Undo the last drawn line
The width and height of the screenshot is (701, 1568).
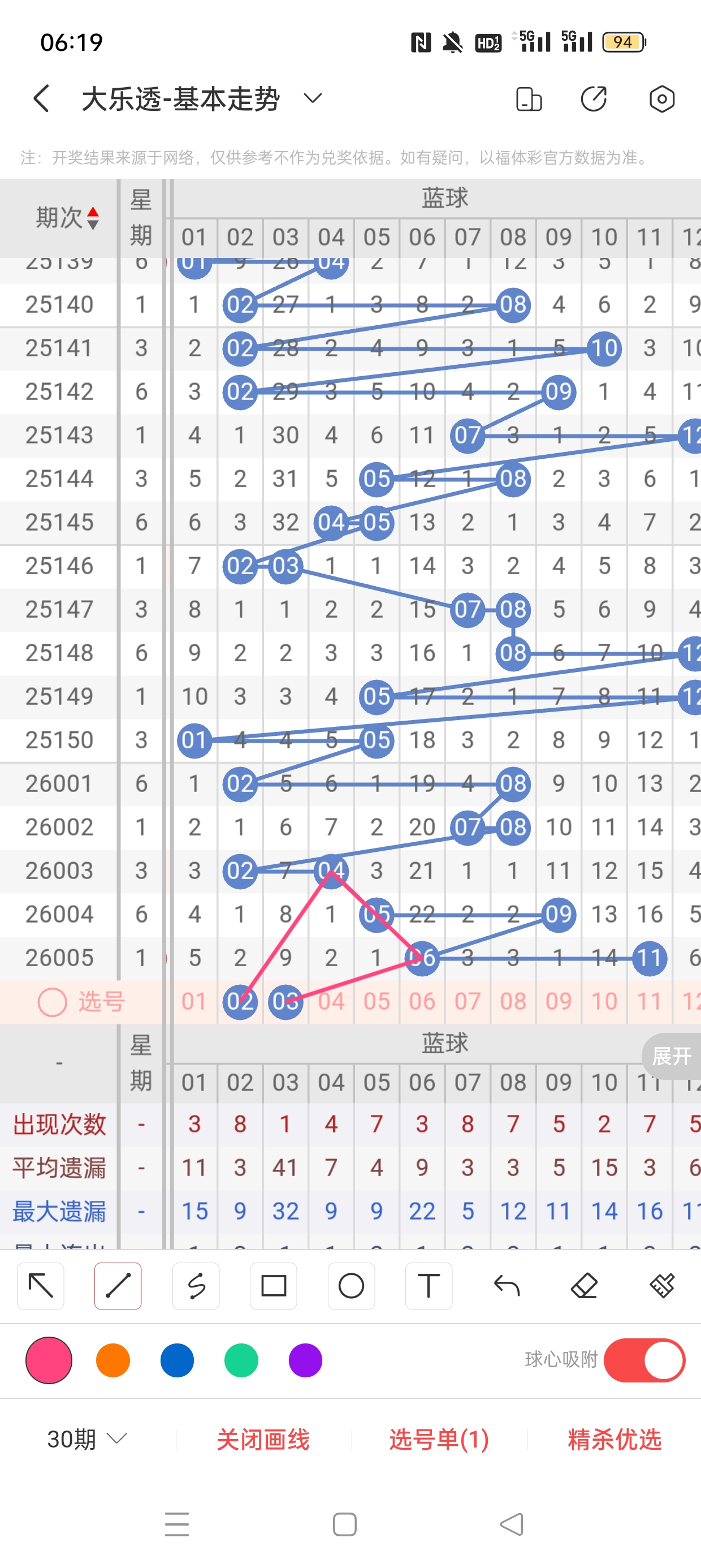507,1286
